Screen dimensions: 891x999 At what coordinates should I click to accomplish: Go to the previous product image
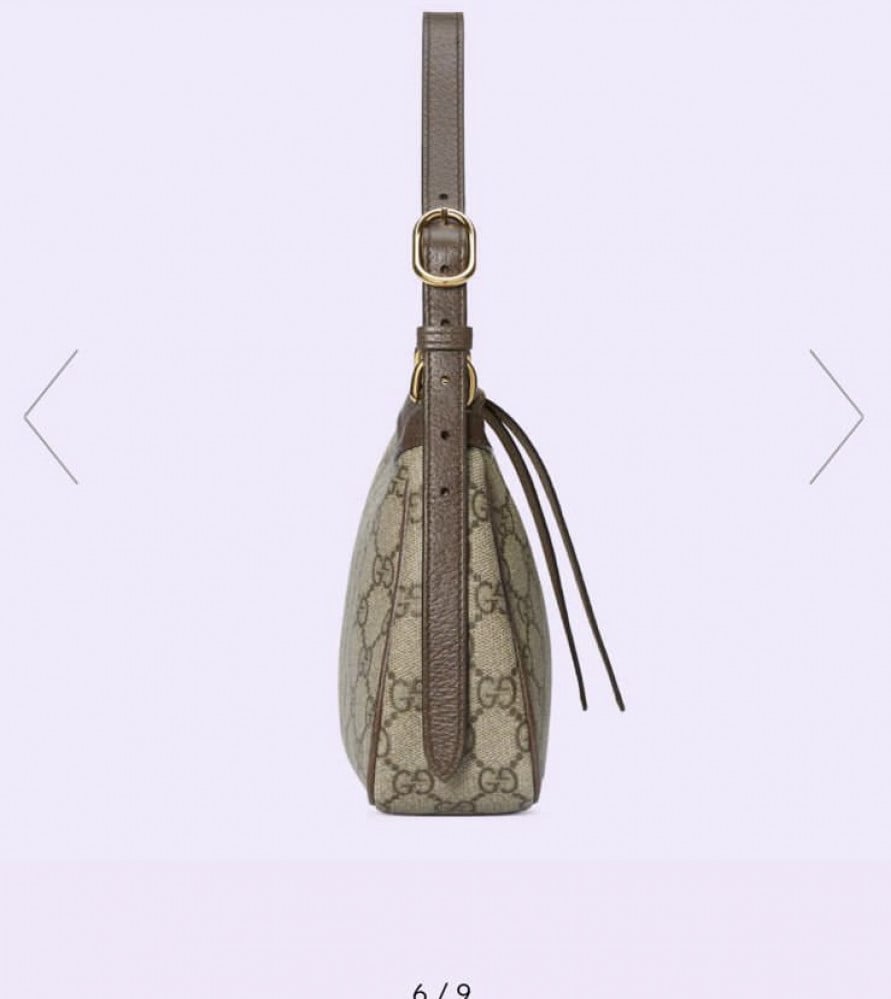[x=51, y=417]
